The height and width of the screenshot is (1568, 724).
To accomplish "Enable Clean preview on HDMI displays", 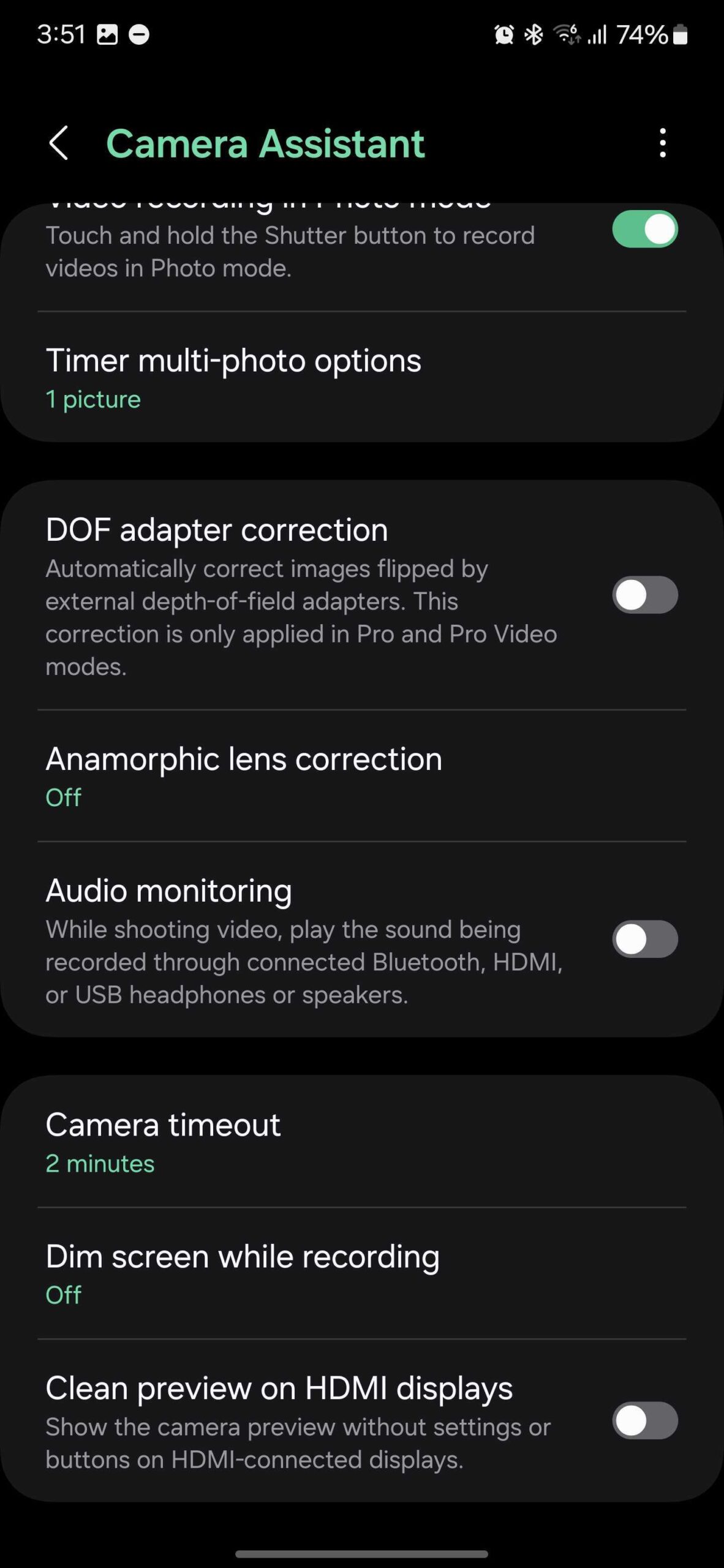I will [x=644, y=1420].
